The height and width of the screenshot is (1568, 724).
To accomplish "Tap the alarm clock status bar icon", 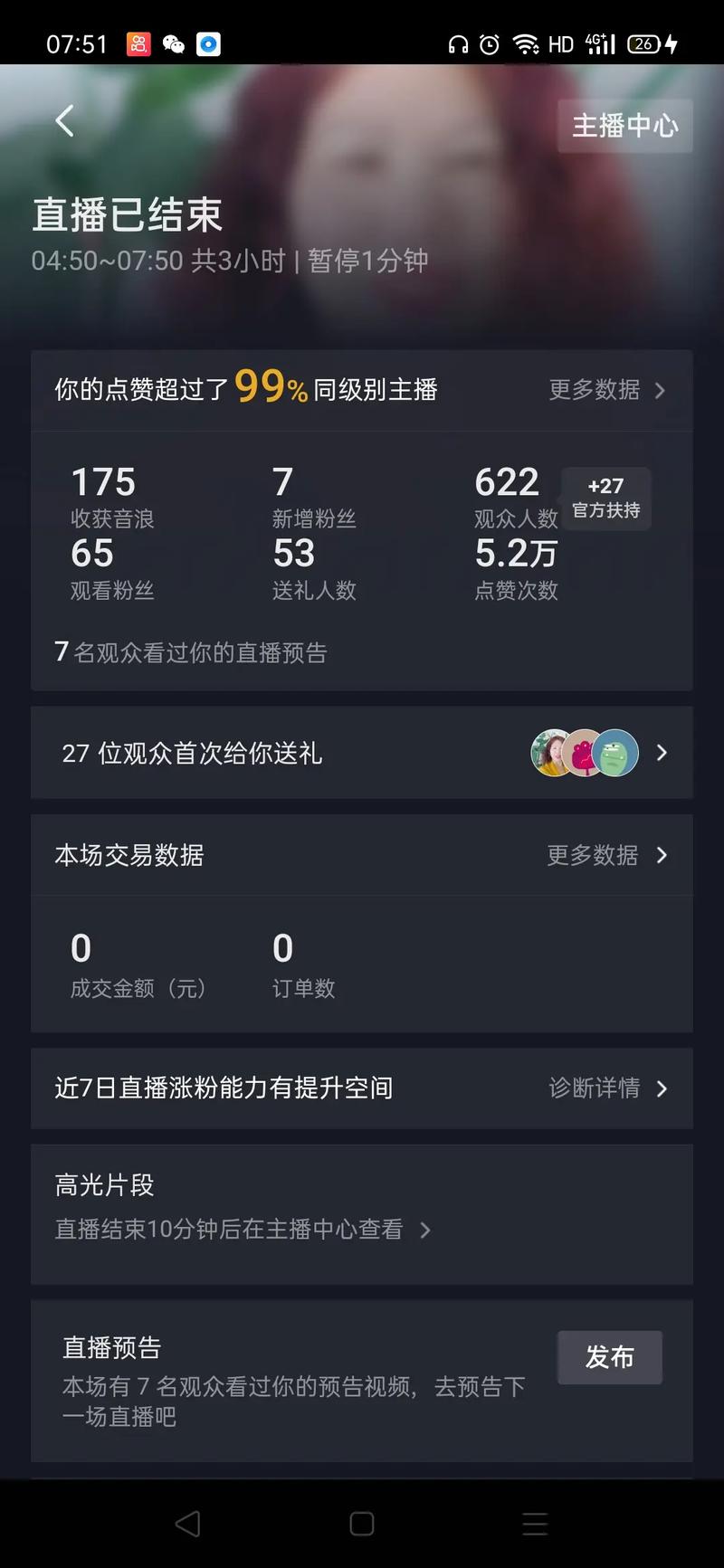I will (490, 43).
